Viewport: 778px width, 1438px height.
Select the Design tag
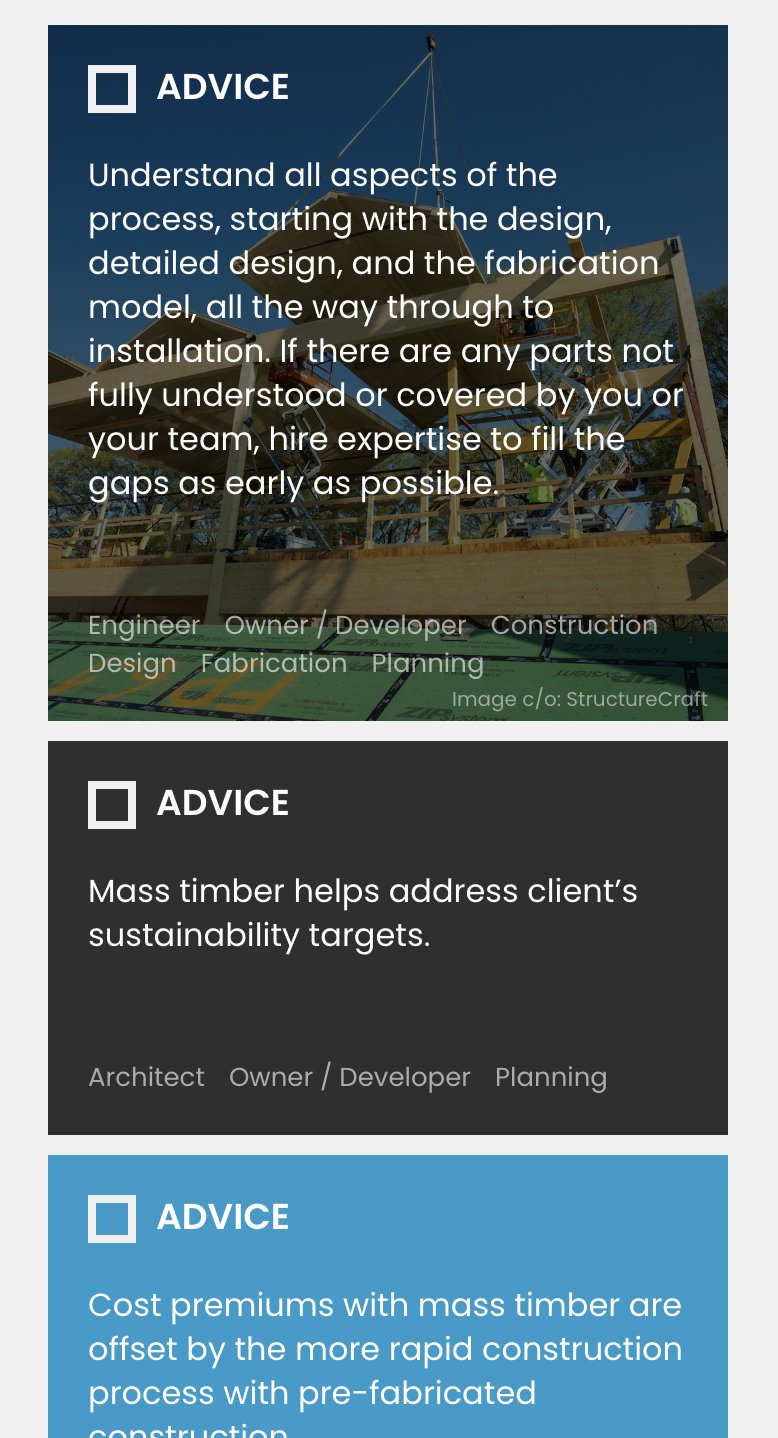[x=132, y=663]
